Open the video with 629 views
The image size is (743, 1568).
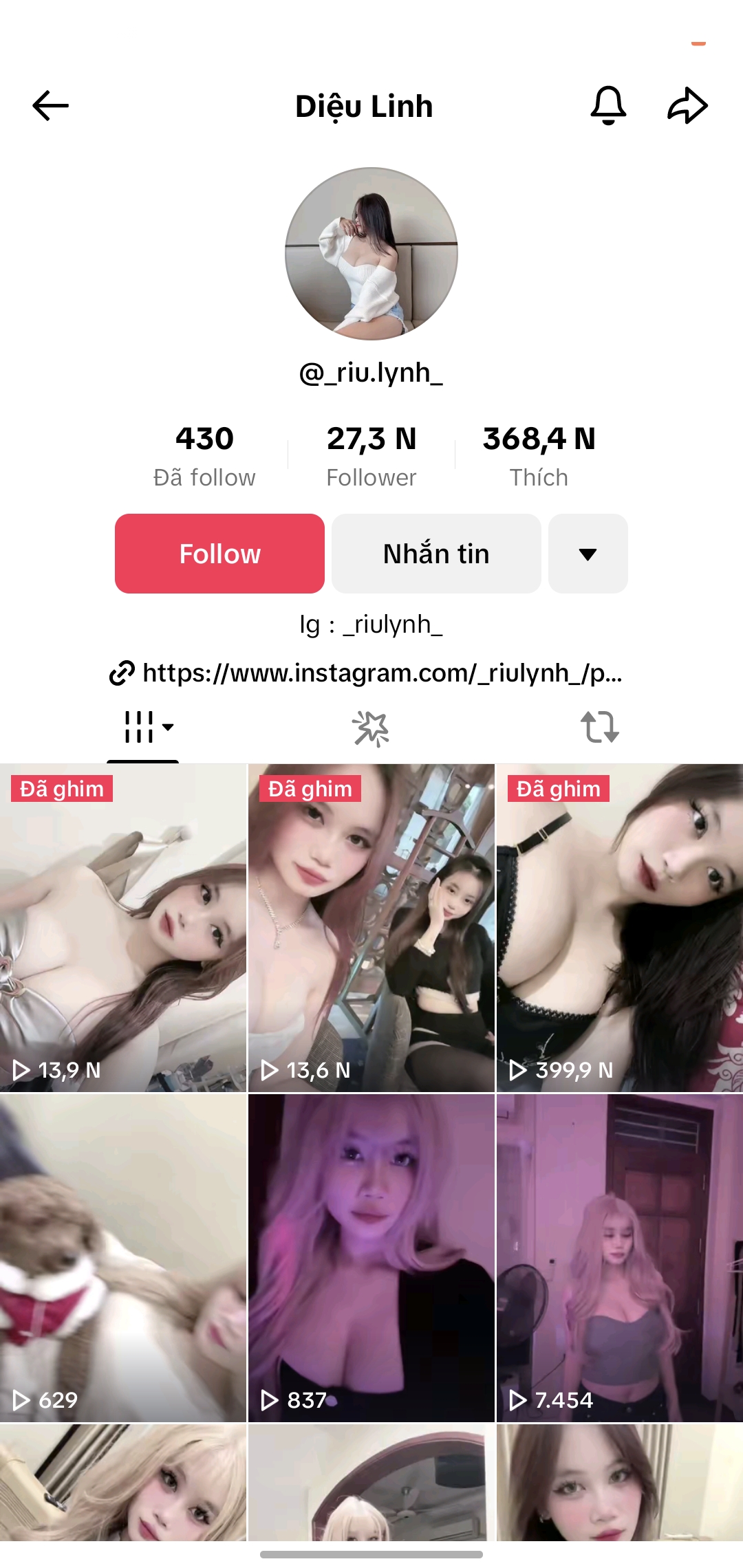click(x=123, y=1259)
